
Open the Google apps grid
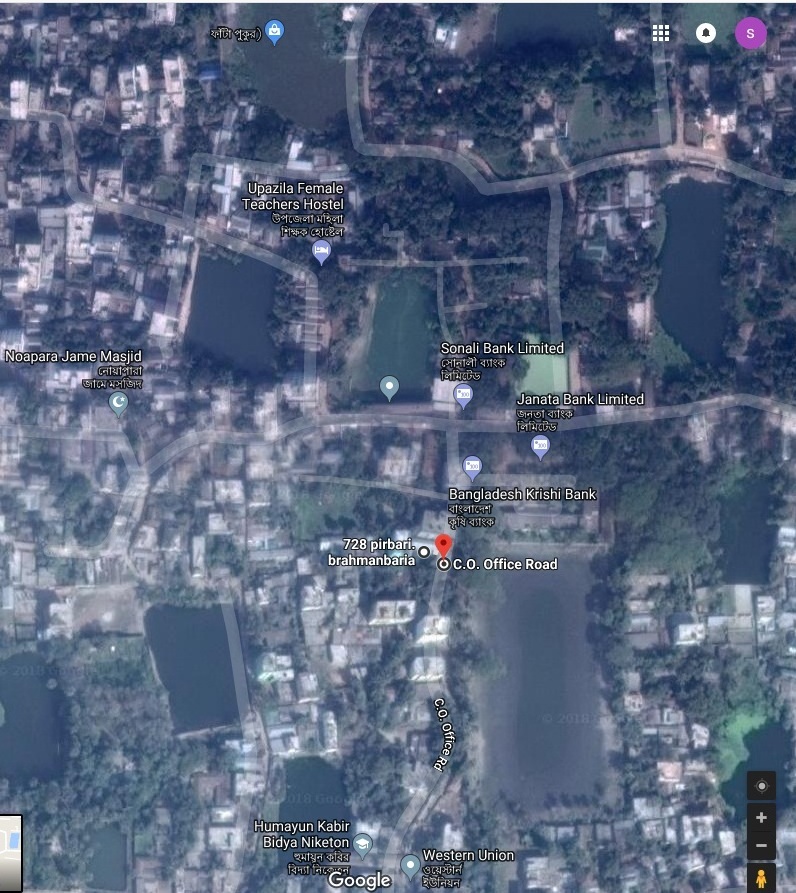(x=661, y=33)
